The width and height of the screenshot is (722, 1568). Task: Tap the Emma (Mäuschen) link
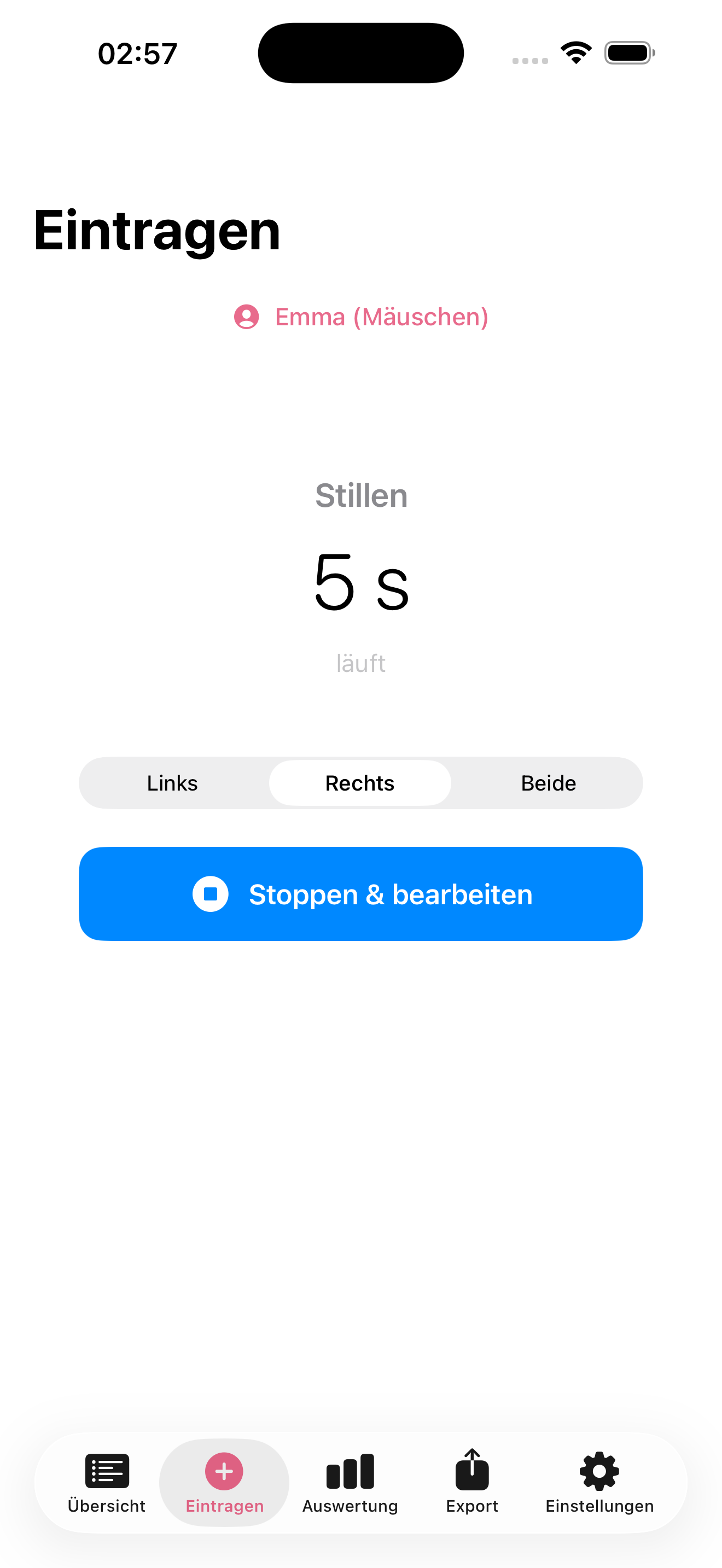380,317
